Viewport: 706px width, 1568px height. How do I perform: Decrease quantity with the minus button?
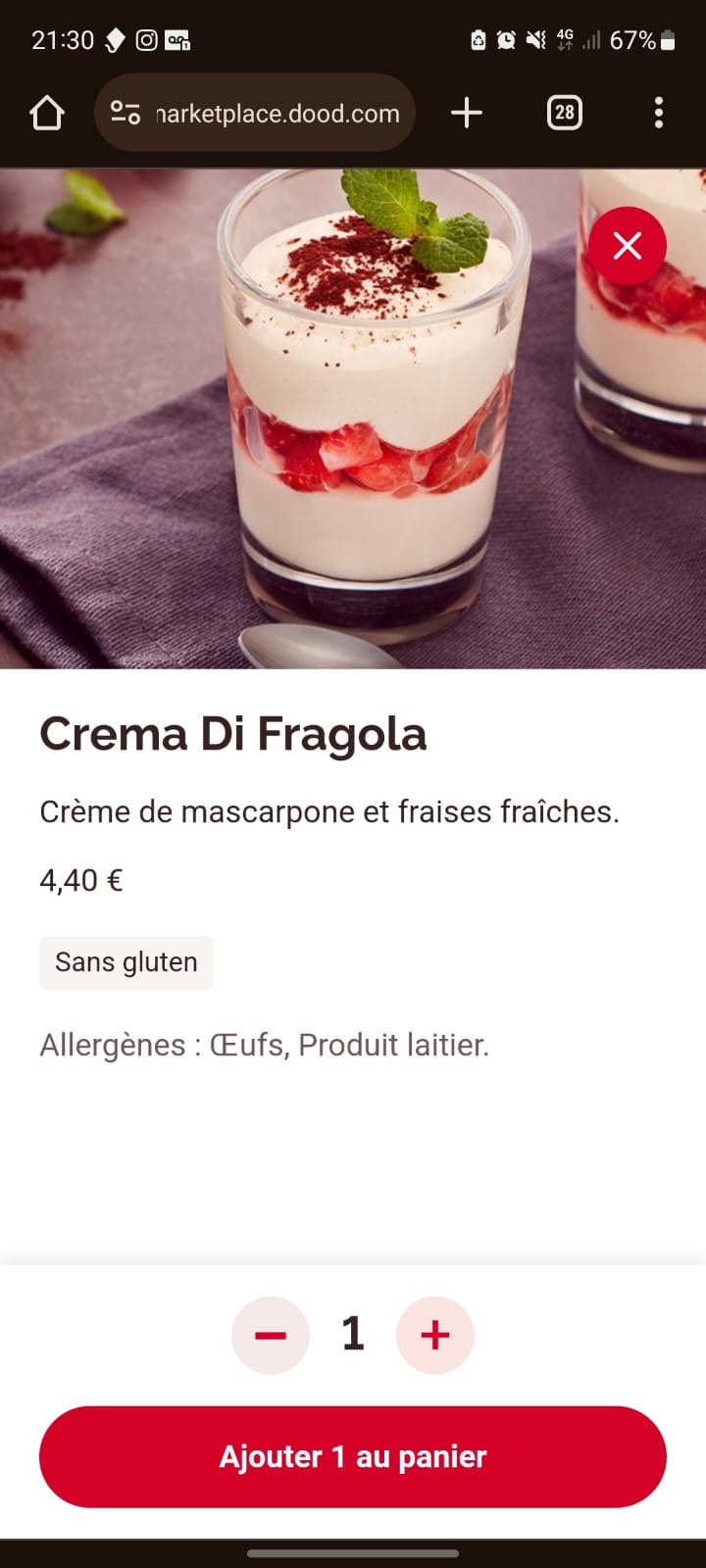pos(271,1335)
